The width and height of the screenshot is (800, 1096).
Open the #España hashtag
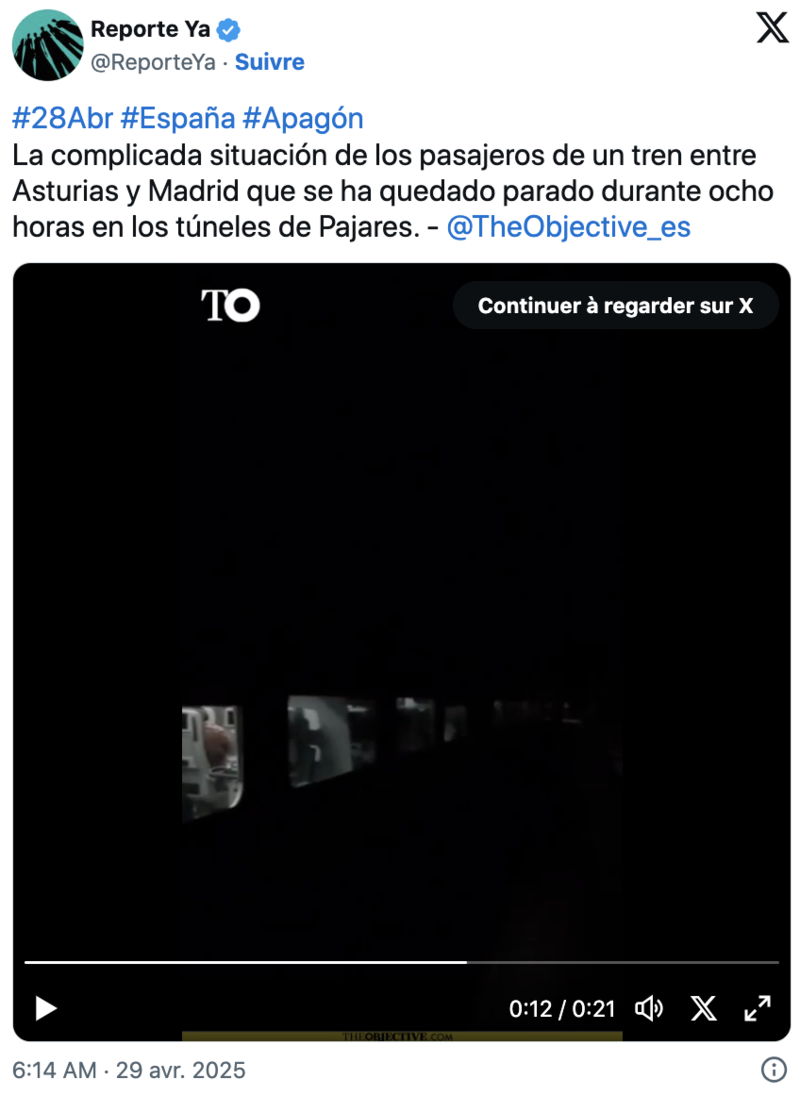pos(177,119)
